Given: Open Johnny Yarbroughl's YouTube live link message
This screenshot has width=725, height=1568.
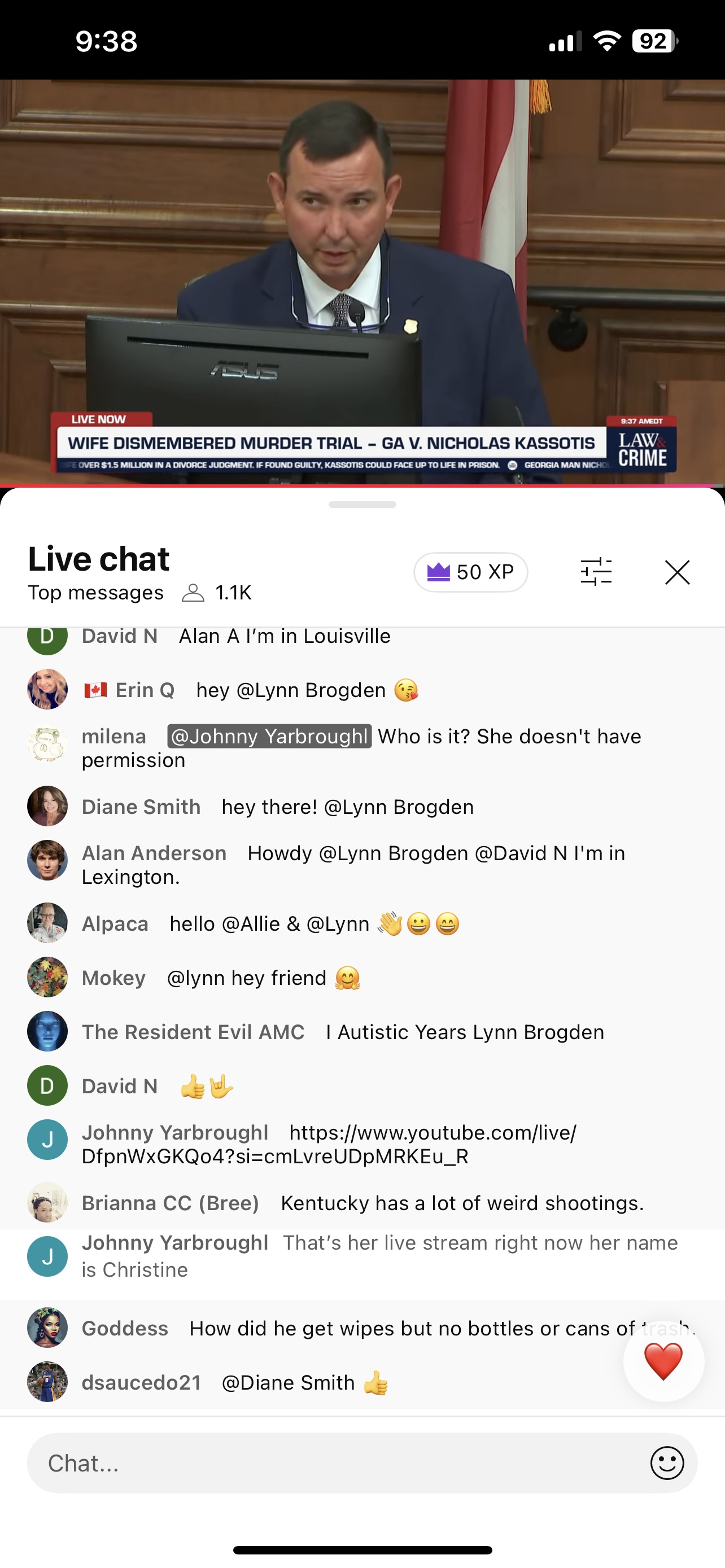Looking at the screenshot, I should point(329,1144).
